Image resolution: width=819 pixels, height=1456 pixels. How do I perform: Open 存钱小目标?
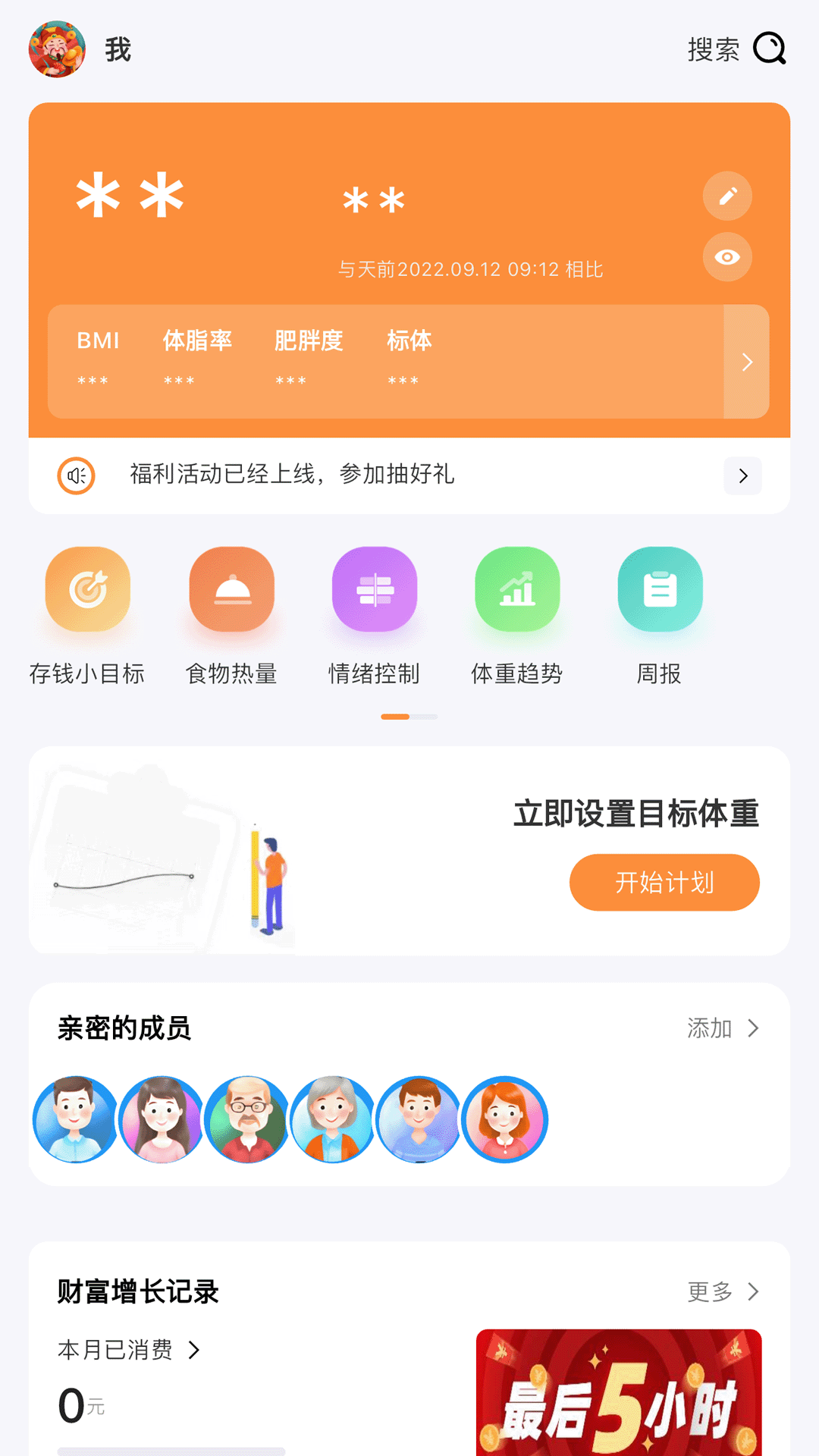pos(87,590)
